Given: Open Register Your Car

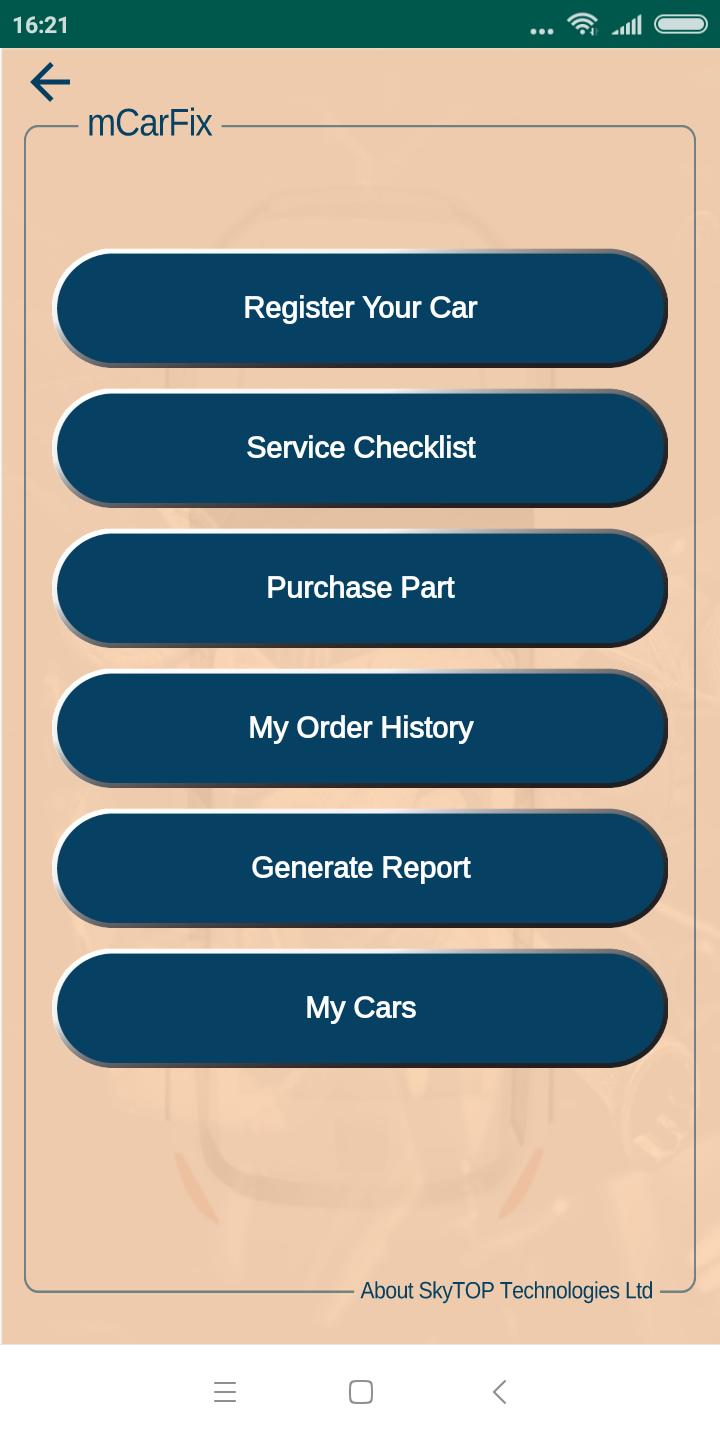Looking at the screenshot, I should (x=360, y=308).
